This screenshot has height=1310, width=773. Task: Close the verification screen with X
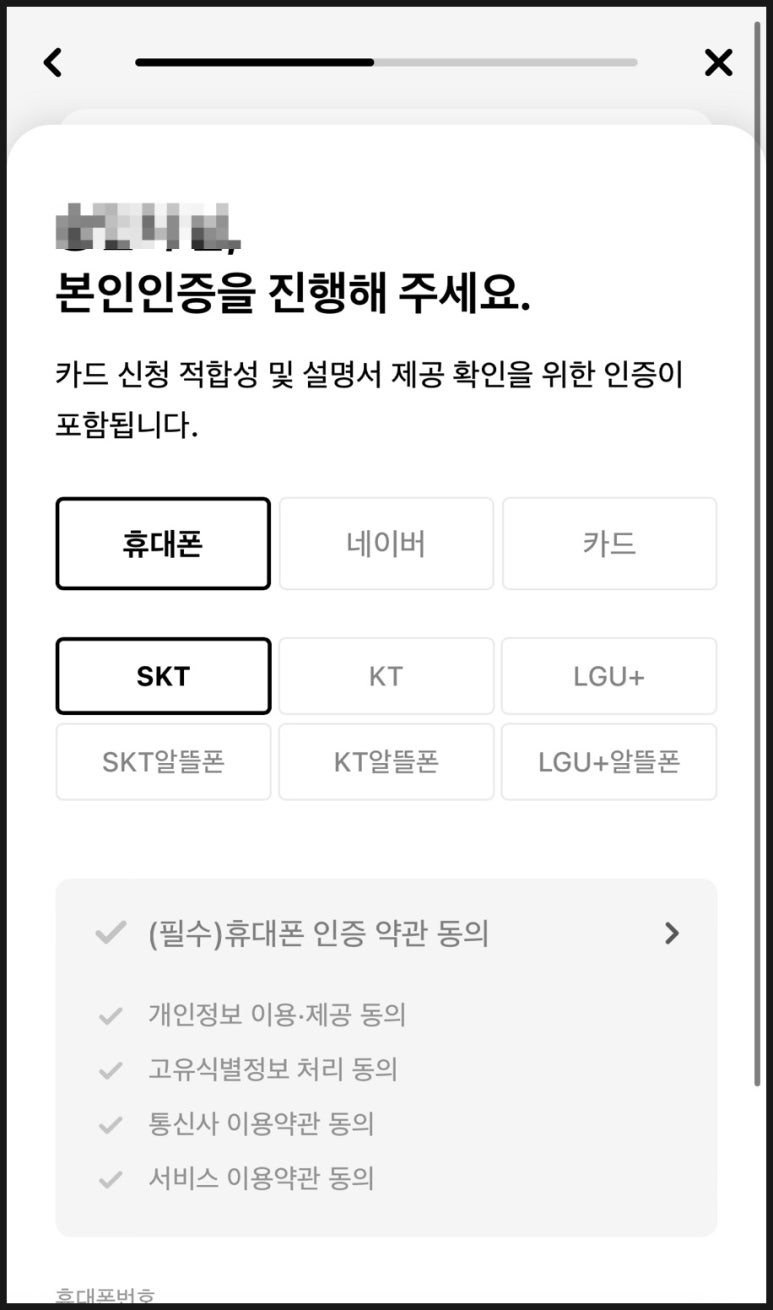click(x=718, y=63)
